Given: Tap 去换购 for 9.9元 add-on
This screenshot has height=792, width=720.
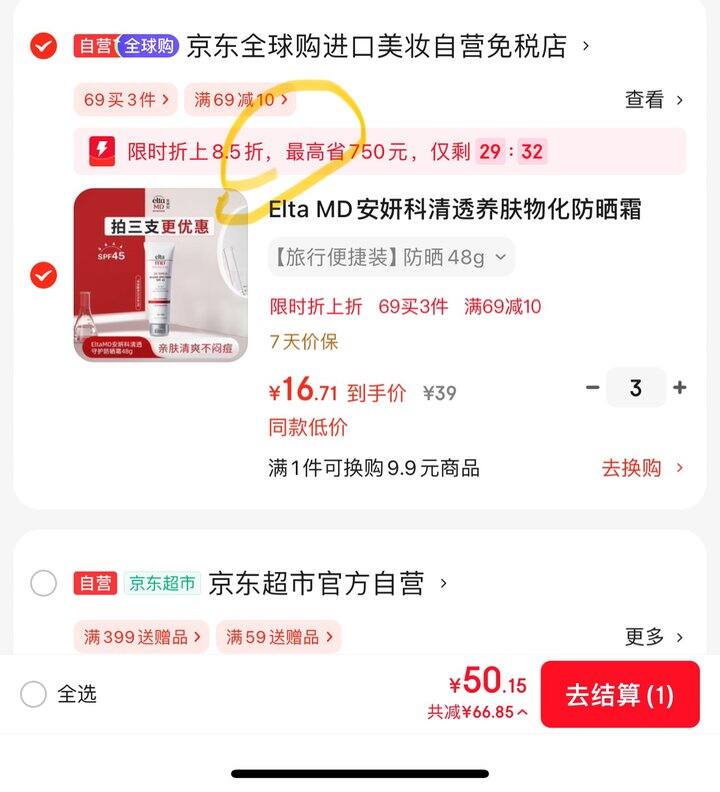Looking at the screenshot, I should click(641, 468).
